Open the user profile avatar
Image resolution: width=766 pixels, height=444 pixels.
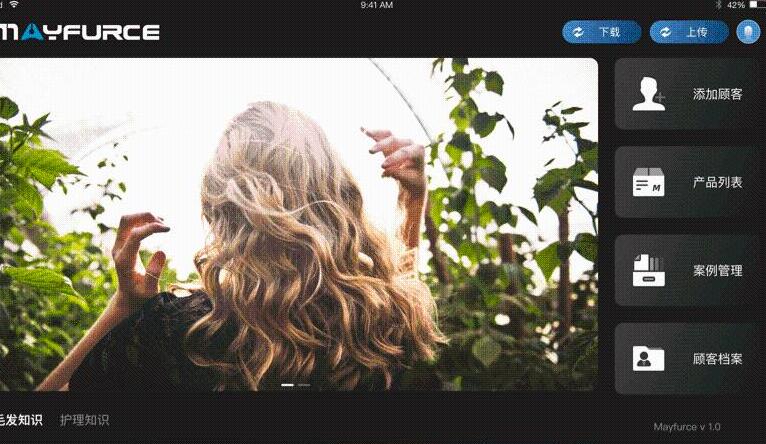tap(748, 32)
